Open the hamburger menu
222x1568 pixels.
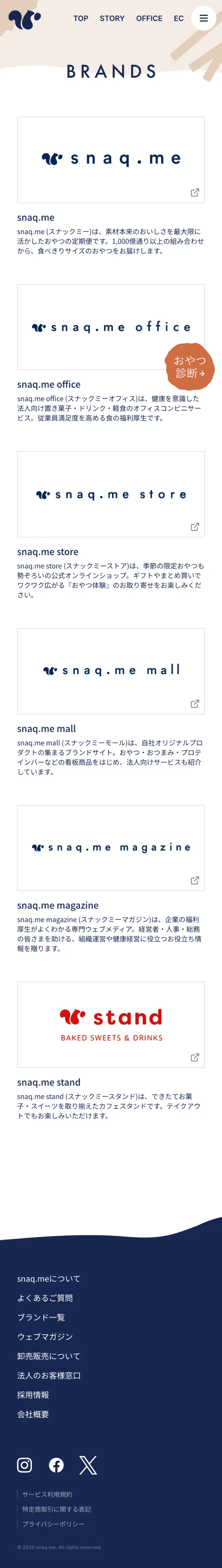coord(203,18)
